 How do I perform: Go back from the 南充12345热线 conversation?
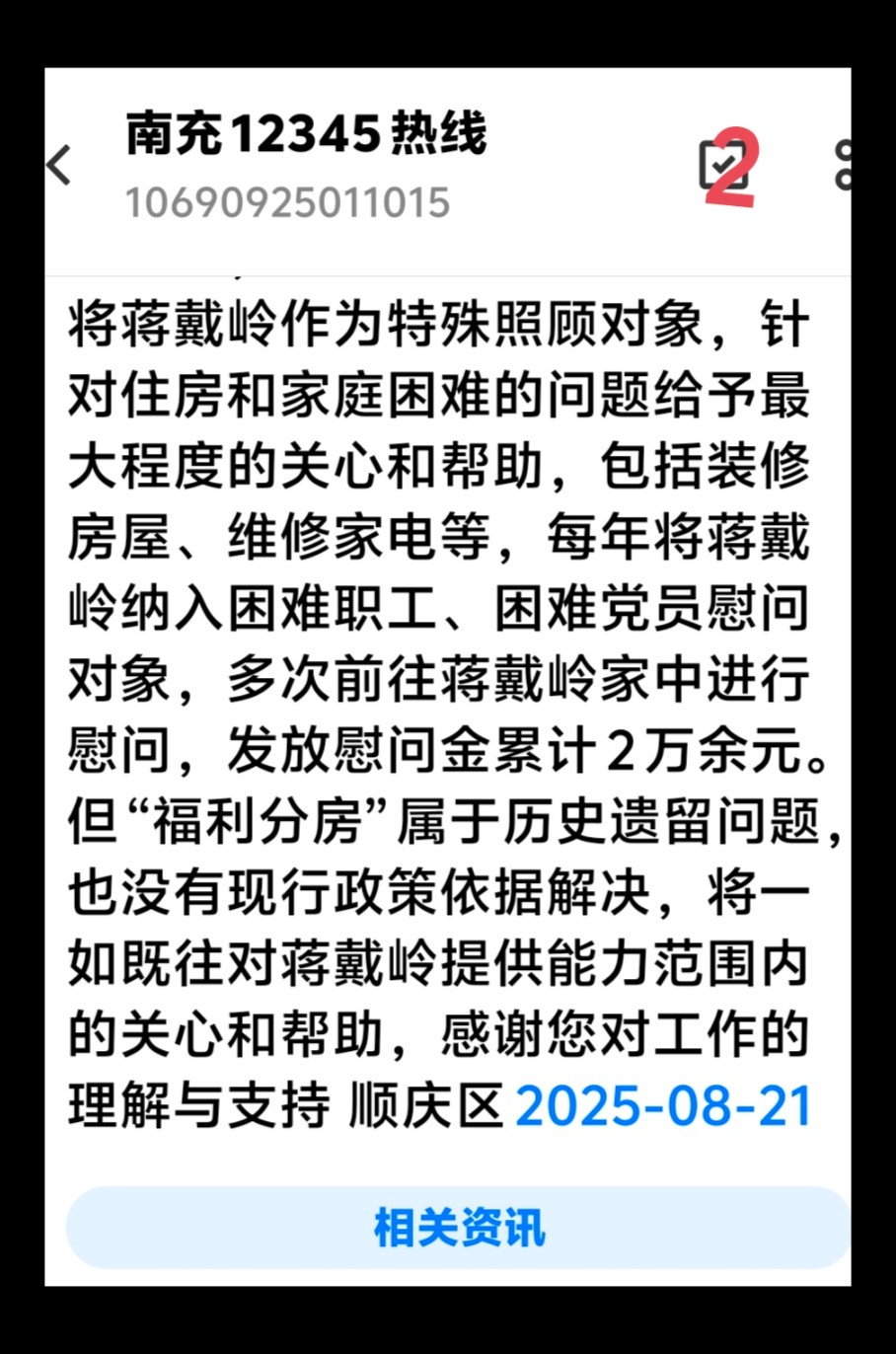[x=60, y=166]
